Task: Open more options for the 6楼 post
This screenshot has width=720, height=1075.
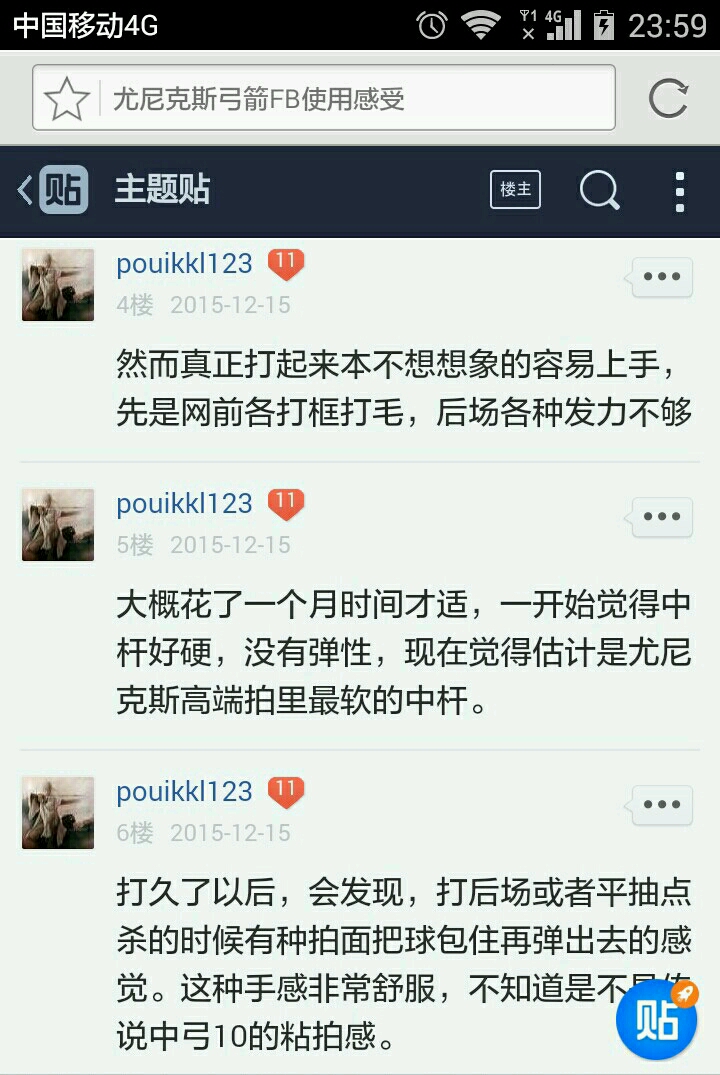Action: [661, 804]
